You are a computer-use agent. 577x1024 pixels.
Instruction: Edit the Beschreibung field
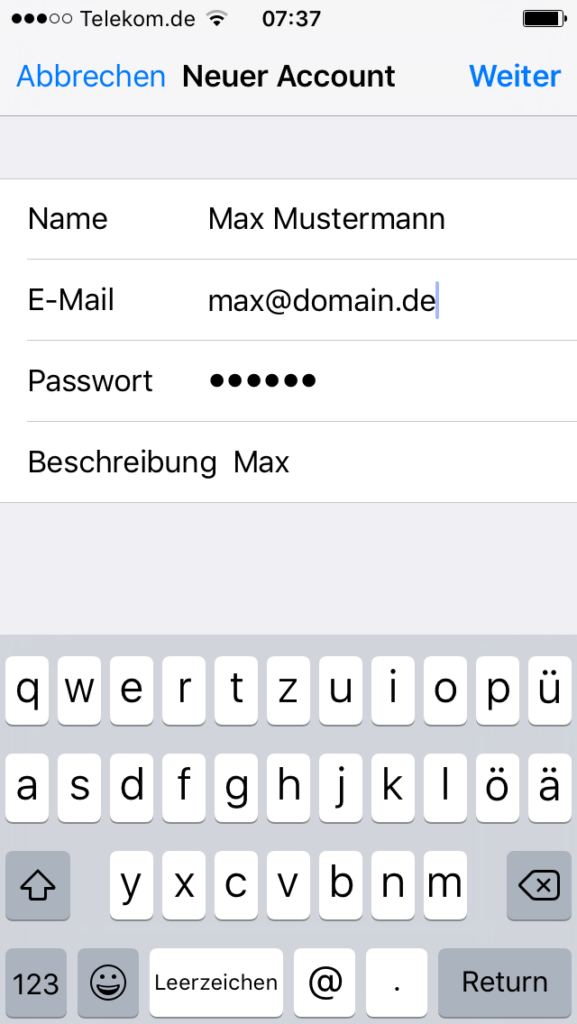click(x=288, y=462)
